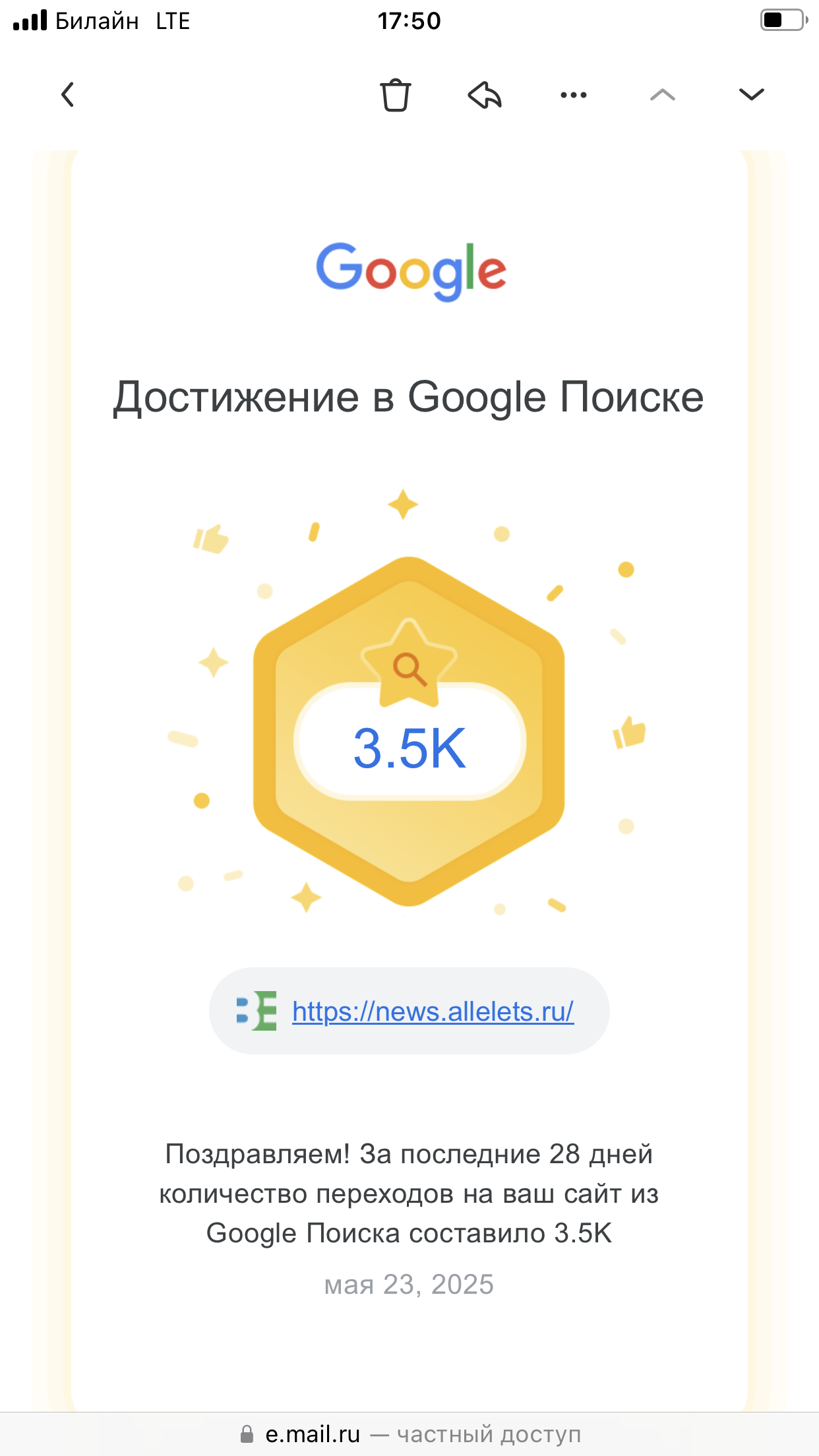Go to the previous email with the up arrow
The height and width of the screenshot is (1456, 819).
pyautogui.click(x=662, y=95)
